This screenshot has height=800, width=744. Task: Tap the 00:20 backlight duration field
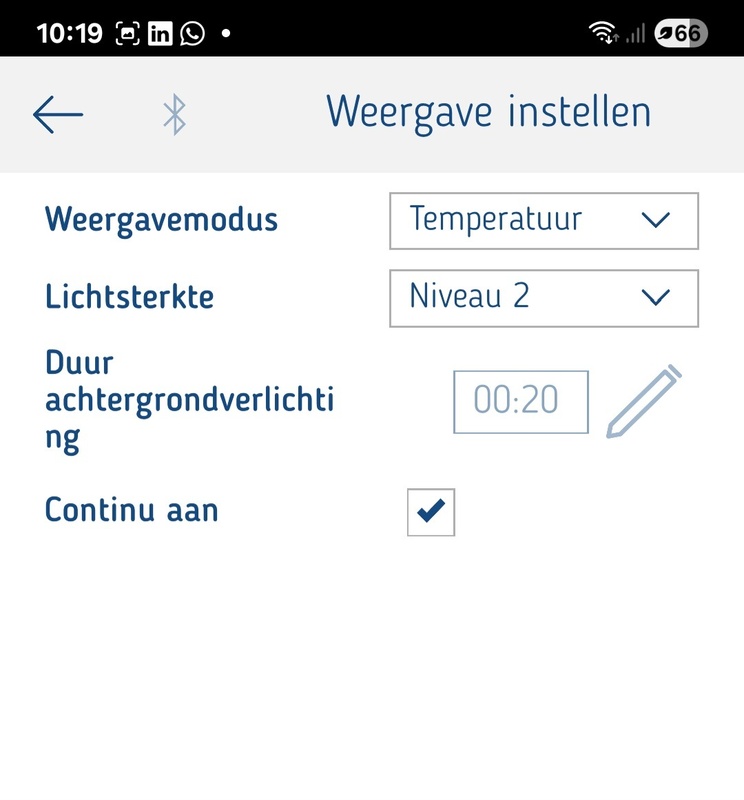click(521, 402)
